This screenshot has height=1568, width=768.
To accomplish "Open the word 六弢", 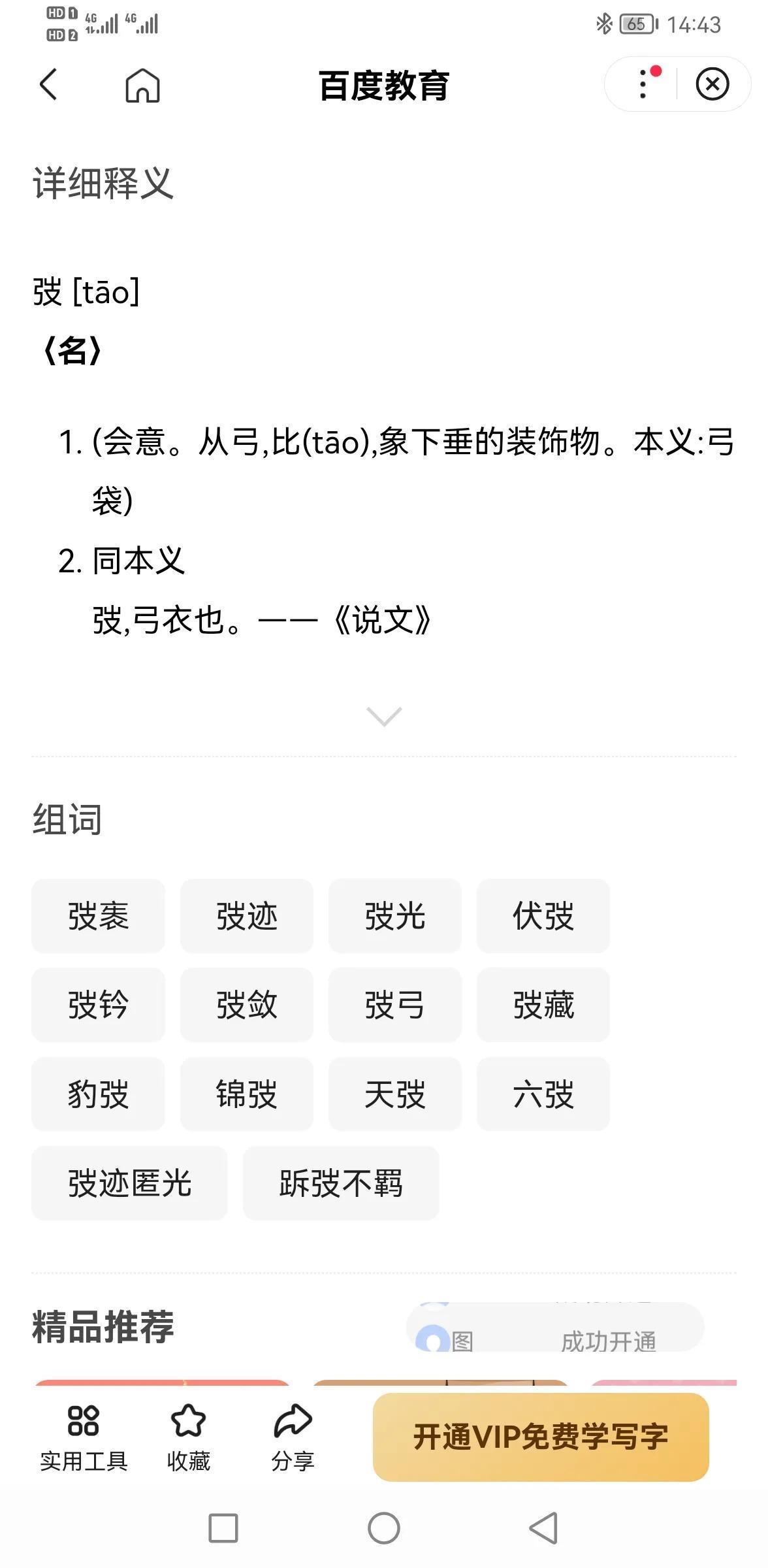I will pos(543,1094).
